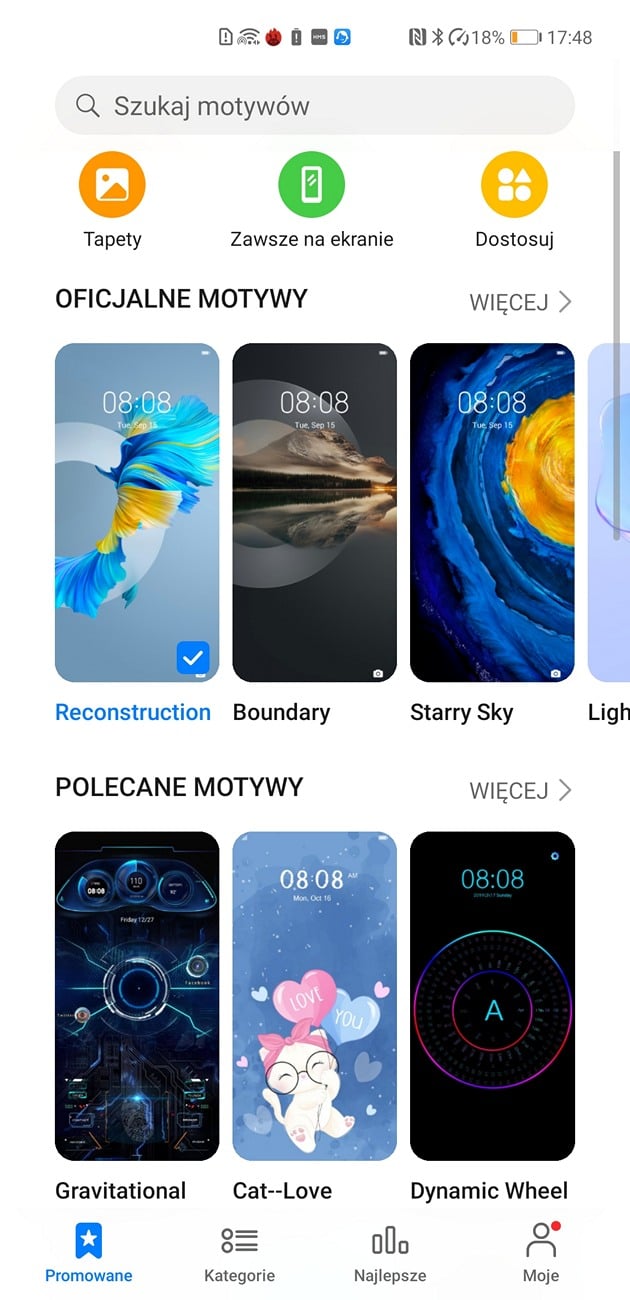Image resolution: width=630 pixels, height=1300 pixels.
Task: Show more Oficjalne Motywy via Więcej
Action: (520, 302)
